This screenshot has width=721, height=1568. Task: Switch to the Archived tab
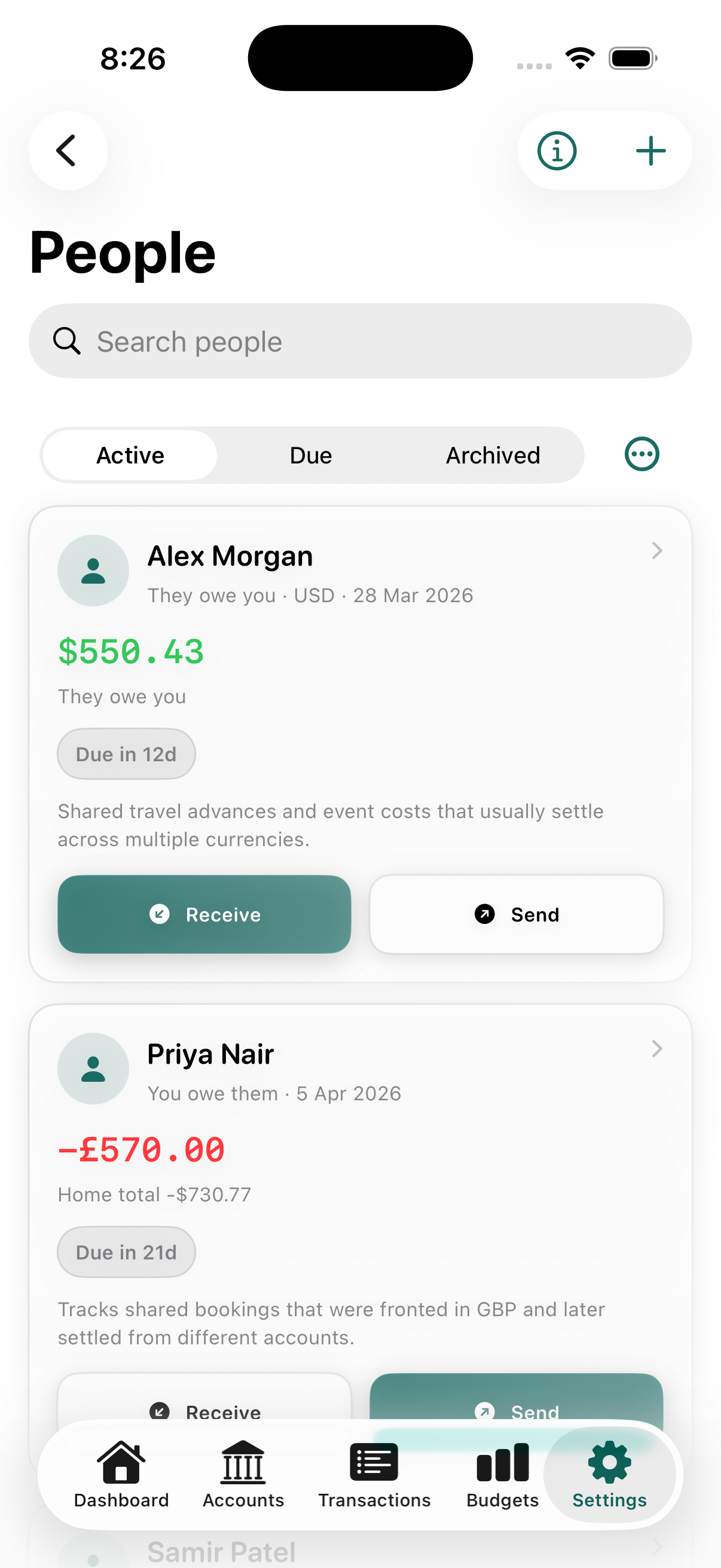pyautogui.click(x=493, y=454)
